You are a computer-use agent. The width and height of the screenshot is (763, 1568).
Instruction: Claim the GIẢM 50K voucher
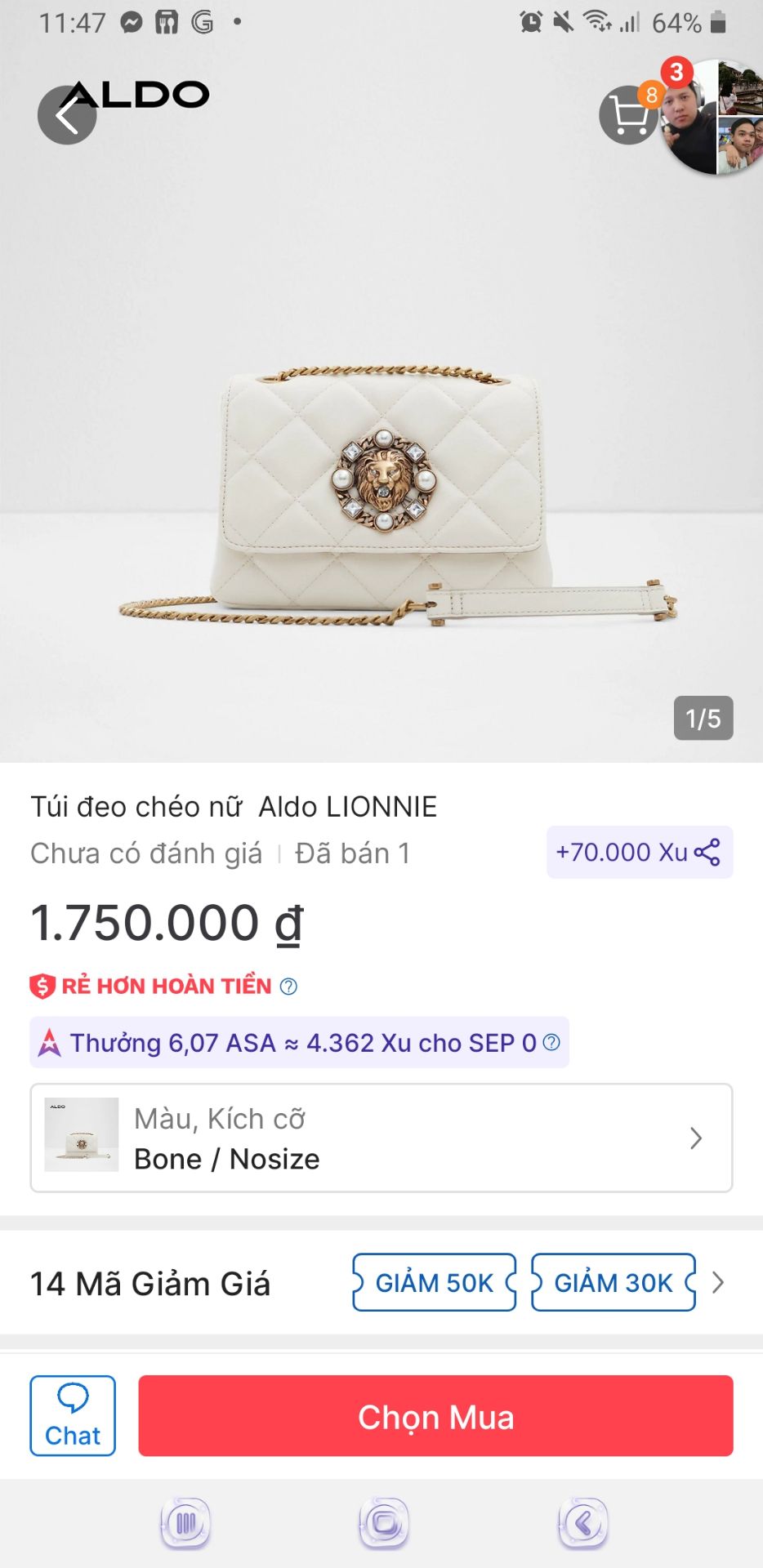[x=433, y=1283]
